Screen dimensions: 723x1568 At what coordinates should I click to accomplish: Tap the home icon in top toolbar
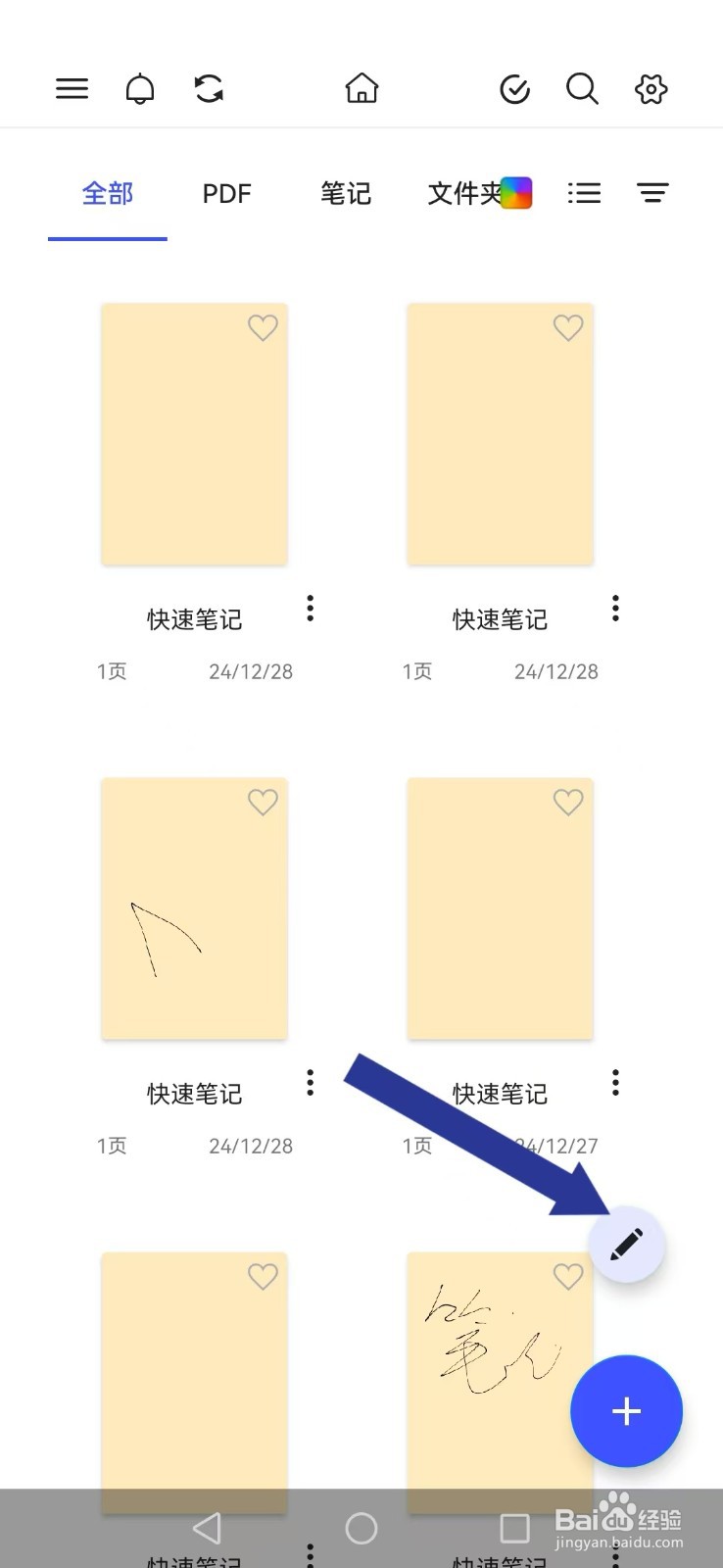tap(361, 88)
